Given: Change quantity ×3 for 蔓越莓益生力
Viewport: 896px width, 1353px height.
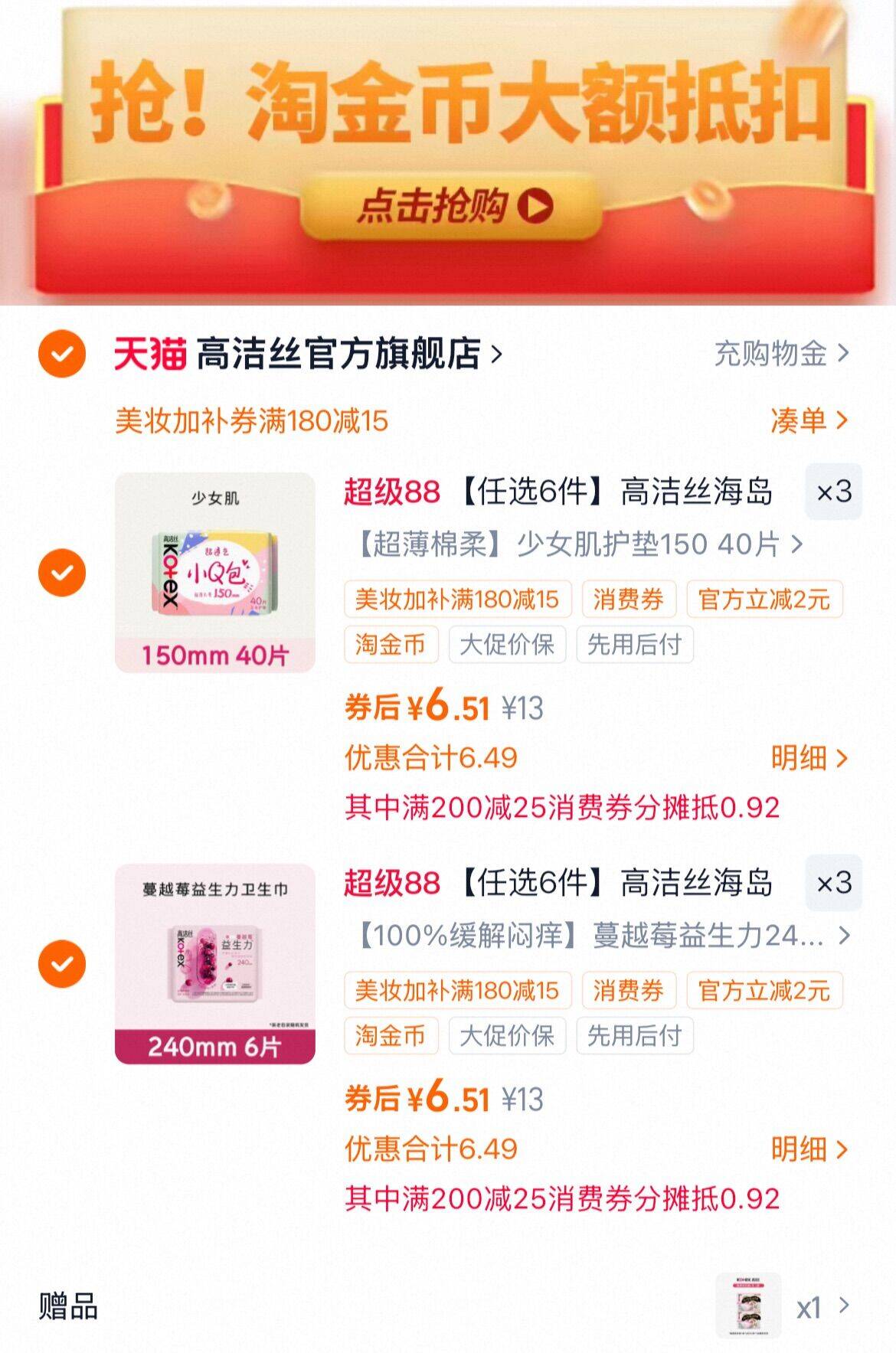Looking at the screenshot, I should (833, 883).
